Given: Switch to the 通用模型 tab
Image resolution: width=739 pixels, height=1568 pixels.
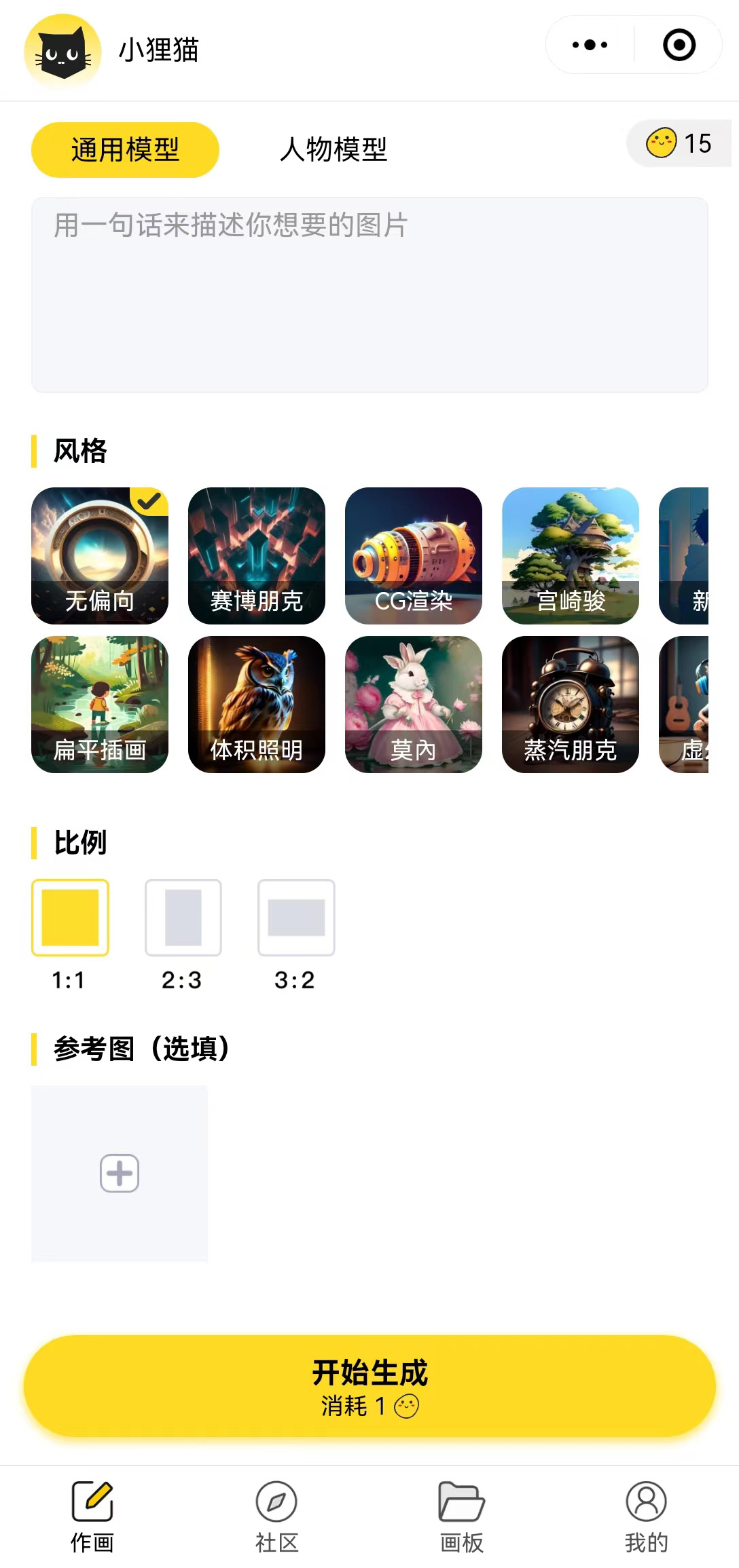Looking at the screenshot, I should pyautogui.click(x=125, y=150).
